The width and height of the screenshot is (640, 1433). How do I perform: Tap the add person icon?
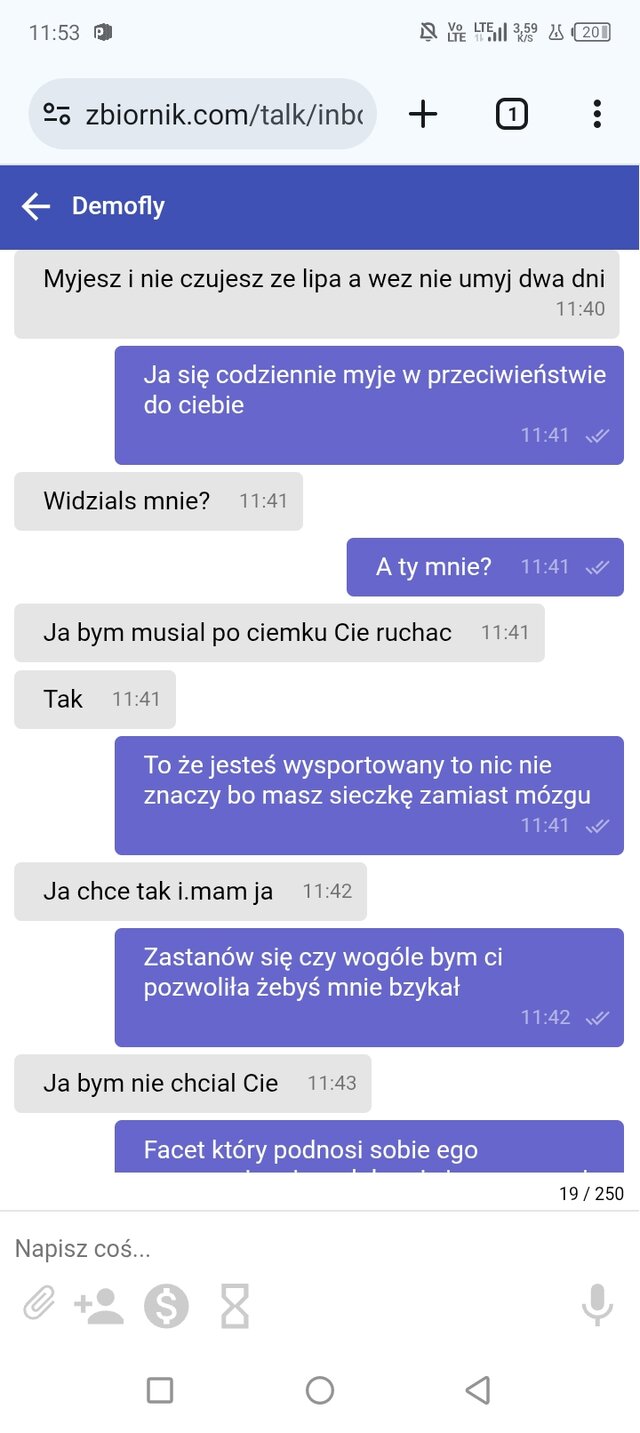click(x=99, y=1305)
